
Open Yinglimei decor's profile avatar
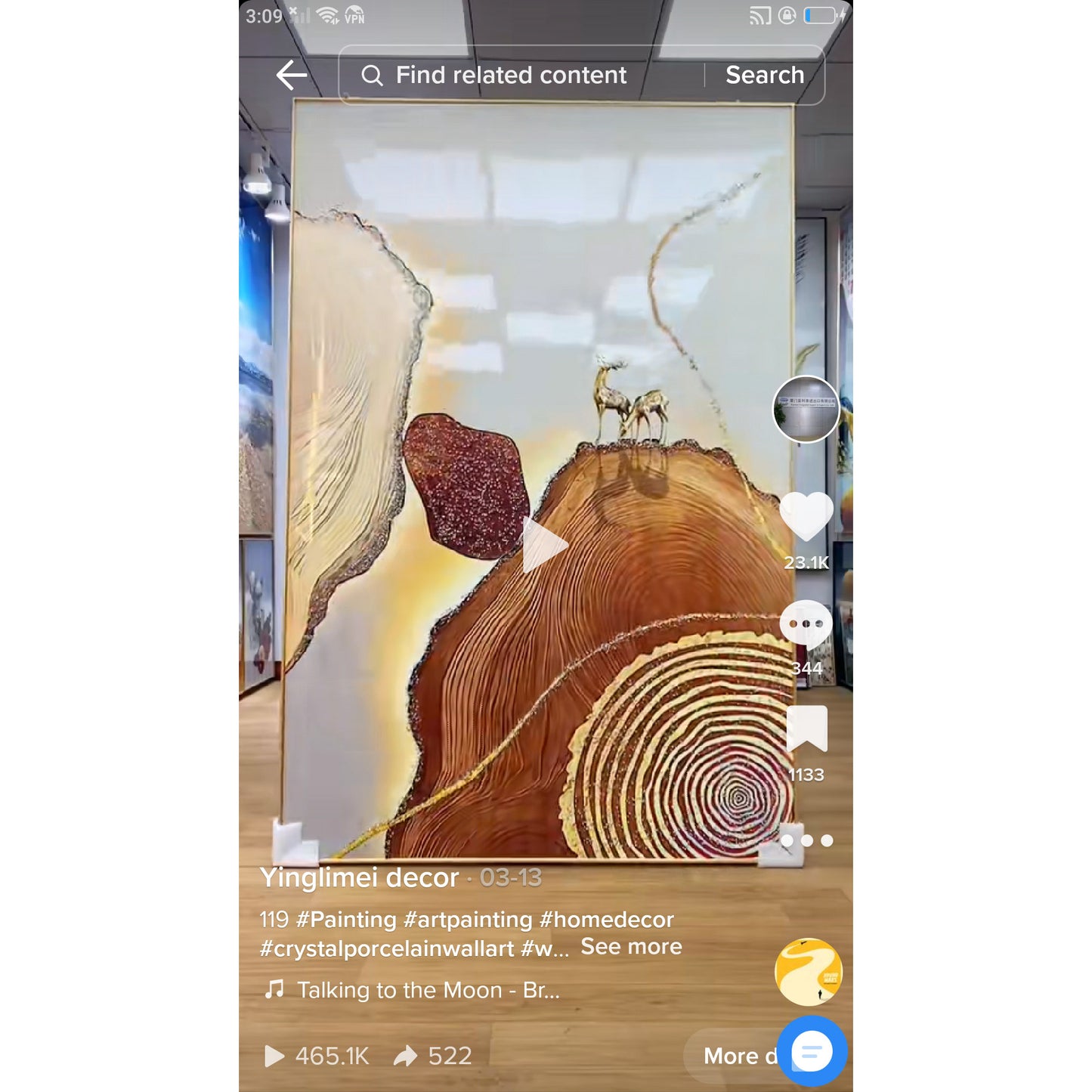(x=806, y=409)
